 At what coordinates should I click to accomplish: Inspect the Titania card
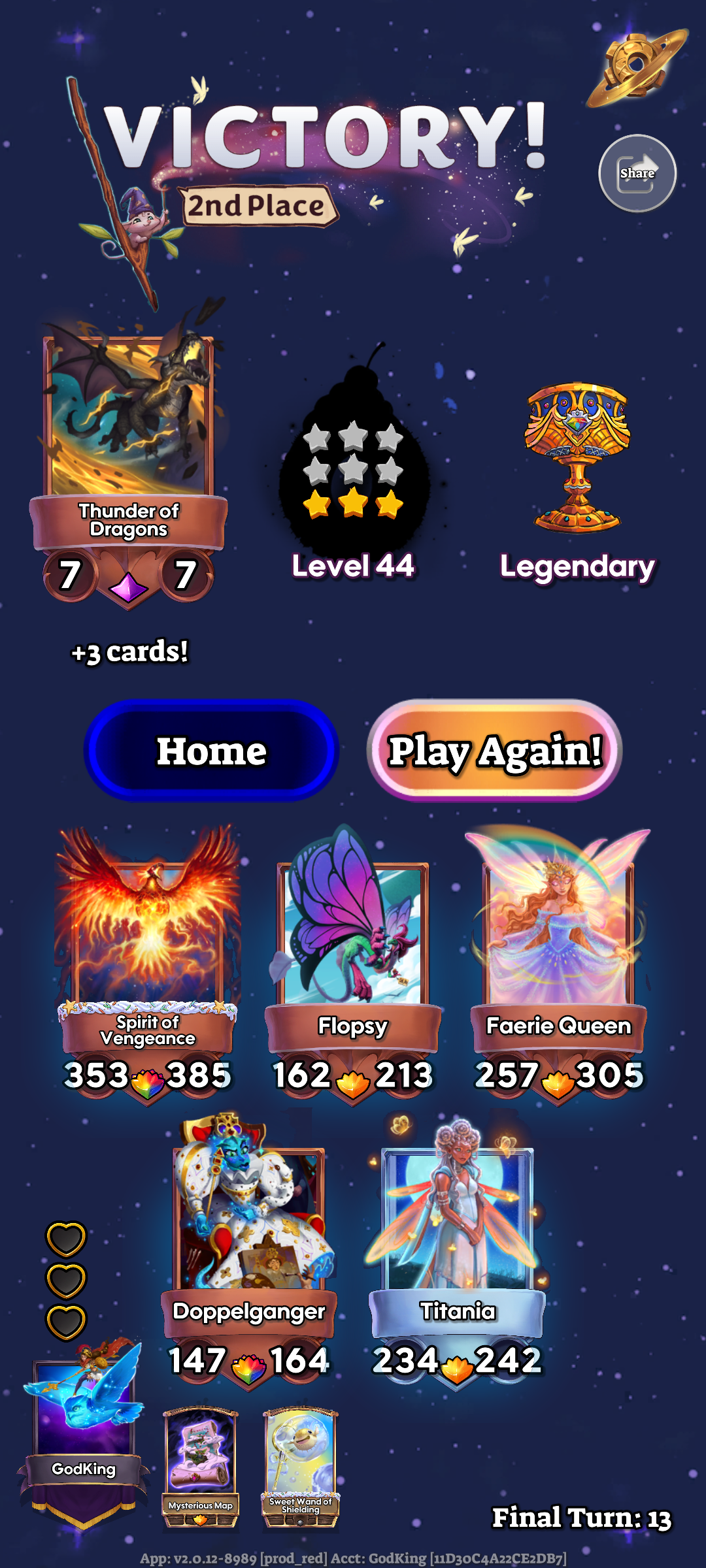pos(457,1228)
